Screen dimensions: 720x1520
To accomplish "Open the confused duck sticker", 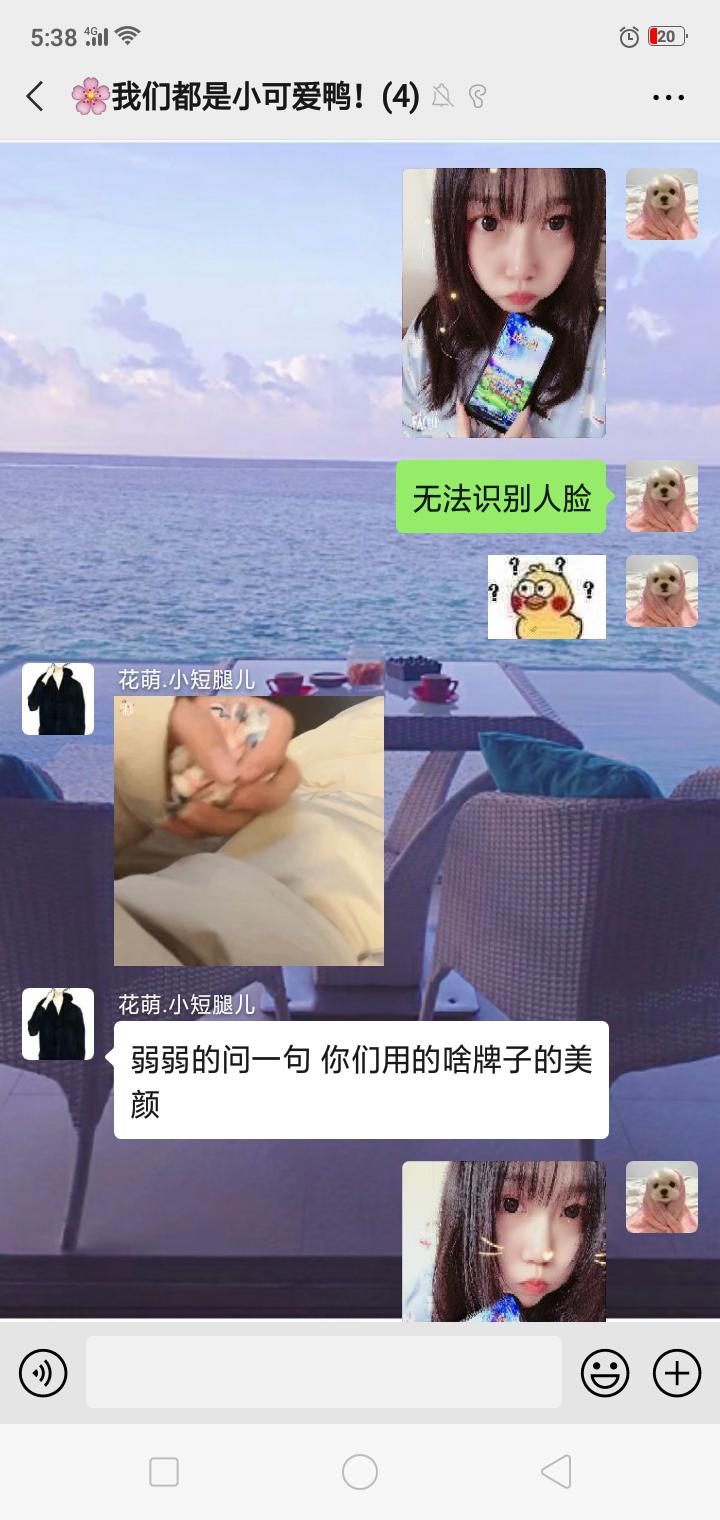I will tap(547, 597).
